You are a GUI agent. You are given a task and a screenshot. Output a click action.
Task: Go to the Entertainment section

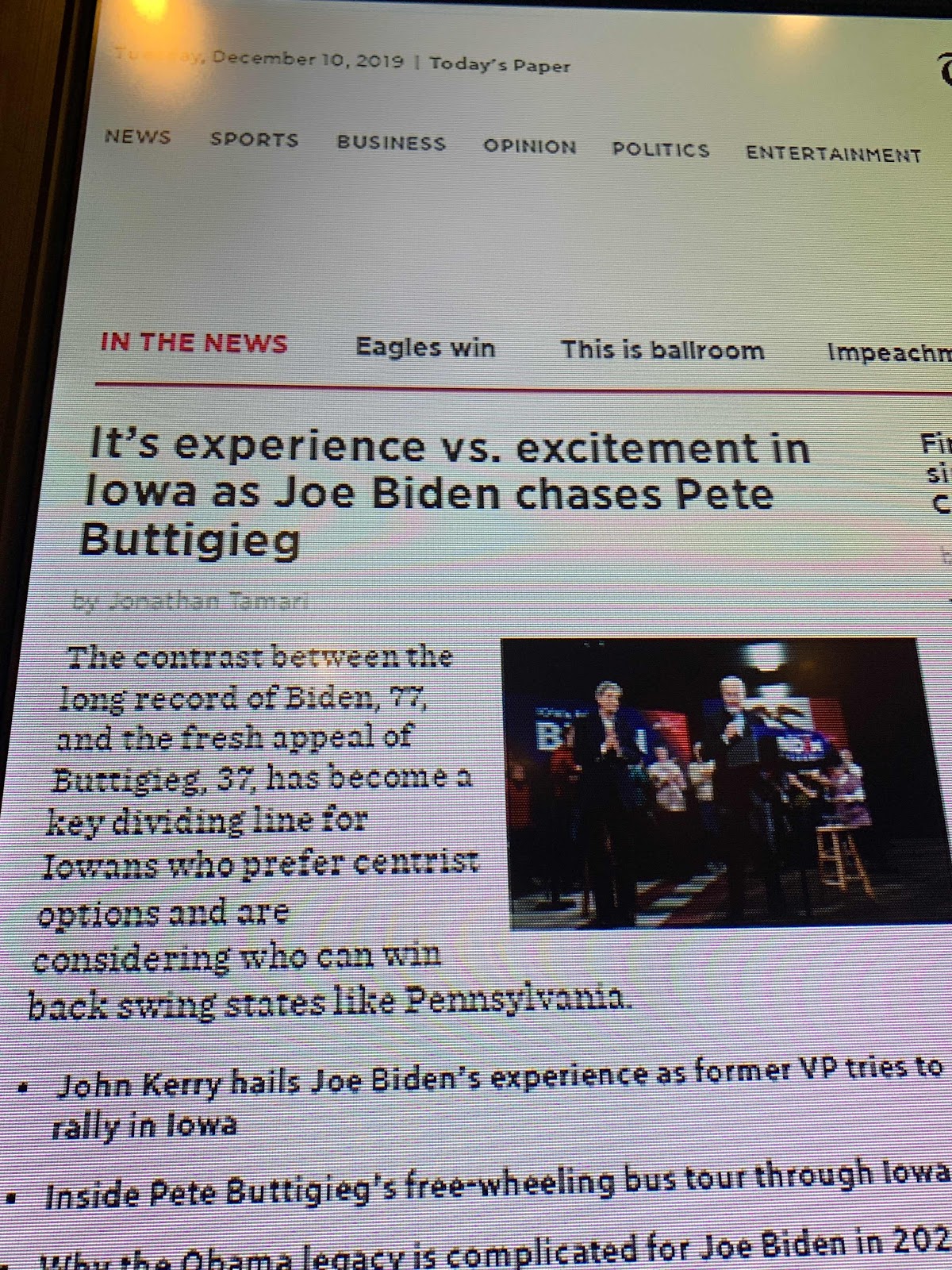point(833,154)
